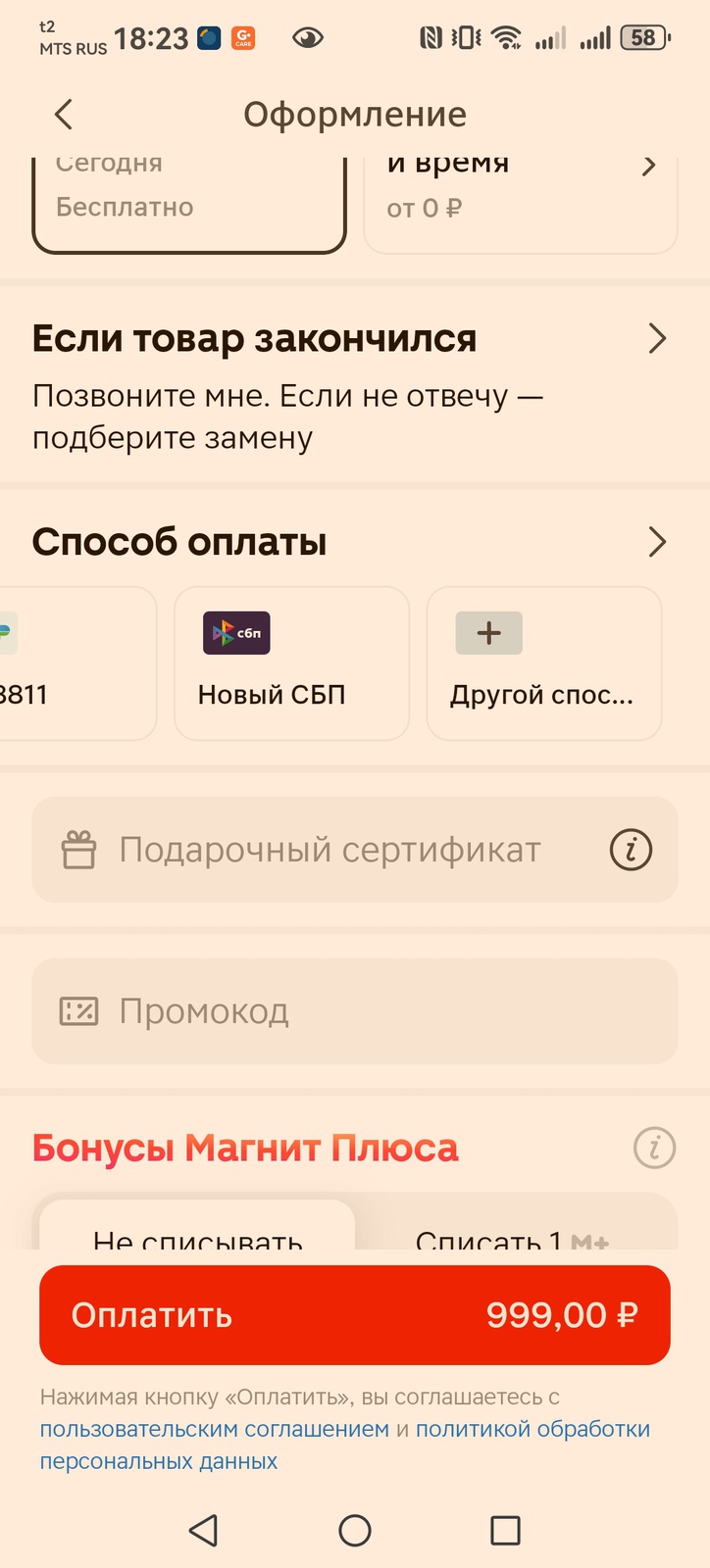The image size is (710, 1568).
Task: Show info about Бонусы Магнит Плюса
Action: pyautogui.click(x=654, y=1147)
